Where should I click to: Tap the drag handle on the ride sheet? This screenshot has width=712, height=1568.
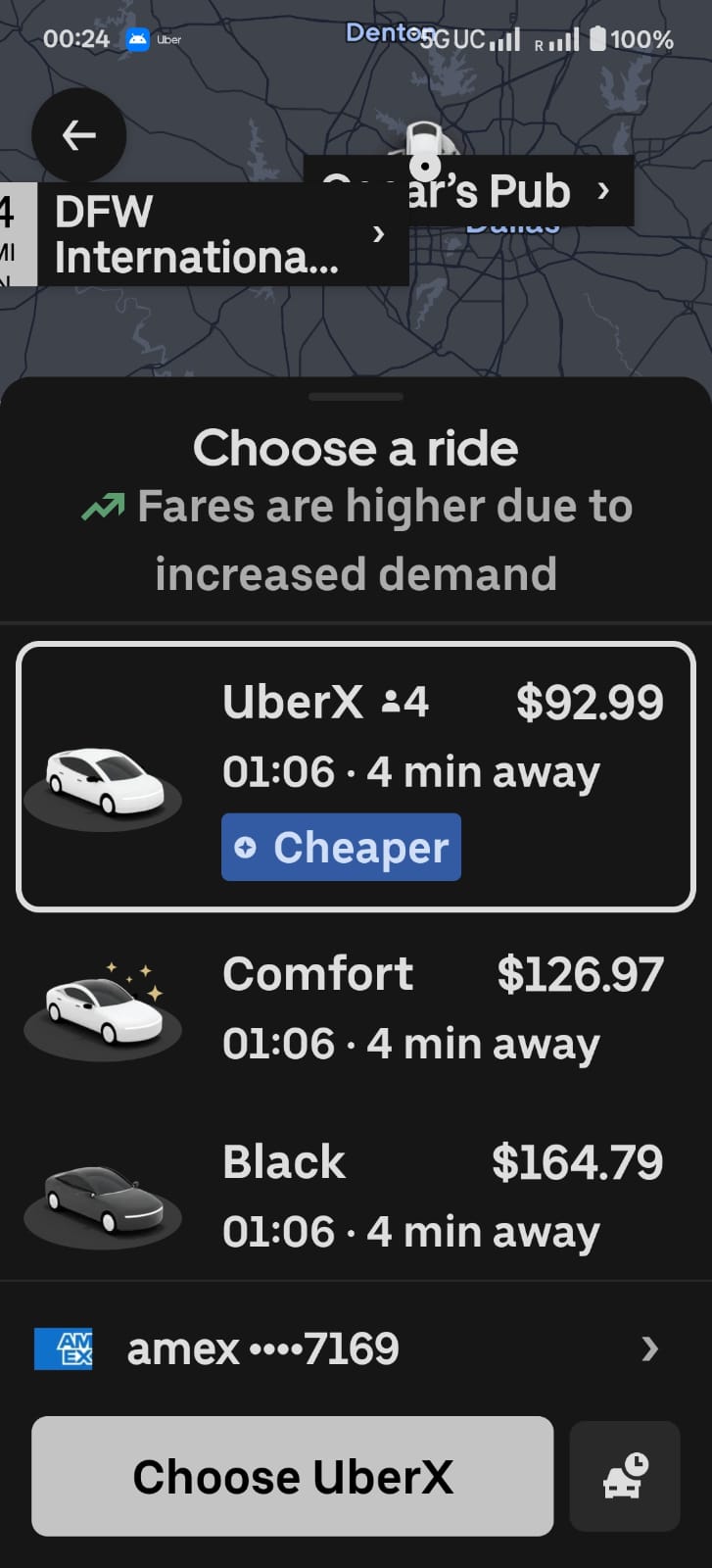356,397
